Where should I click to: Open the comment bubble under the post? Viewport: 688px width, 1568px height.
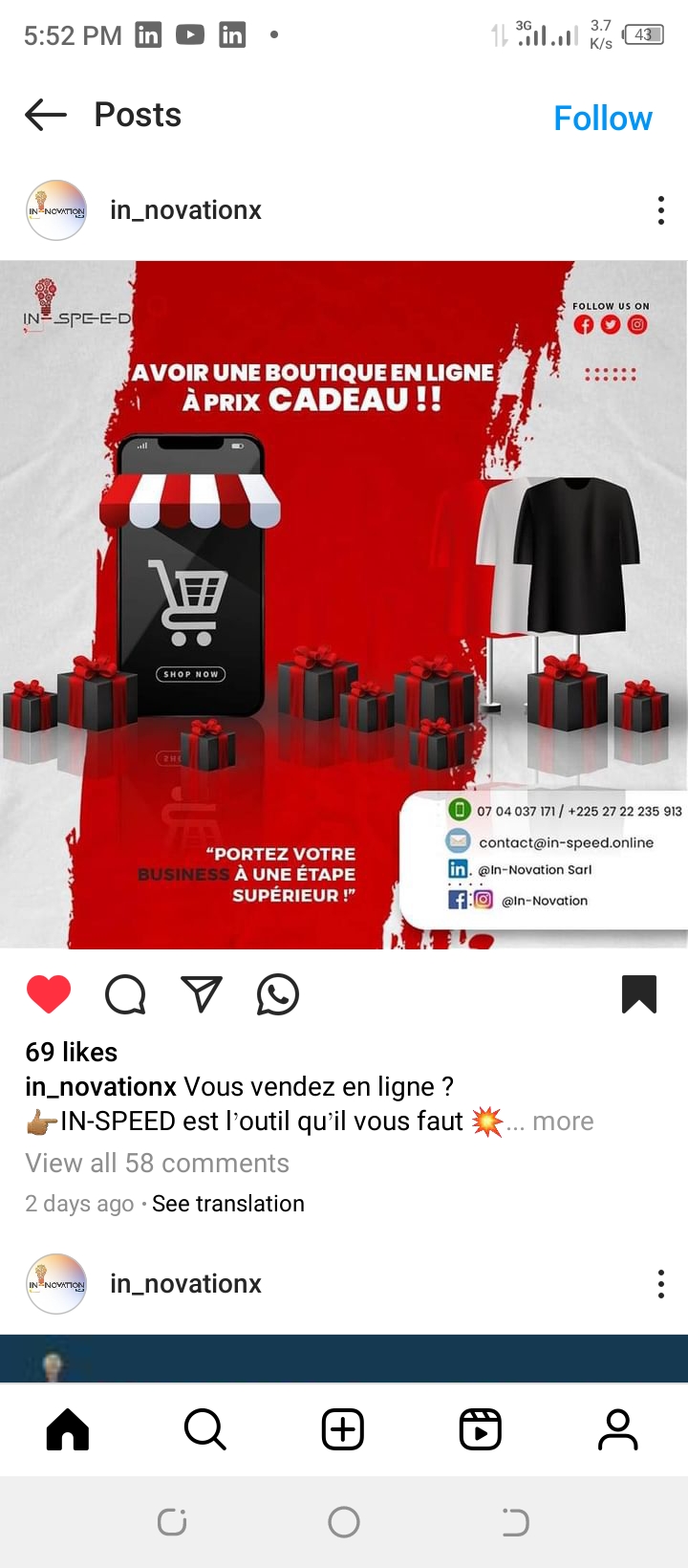point(125,994)
